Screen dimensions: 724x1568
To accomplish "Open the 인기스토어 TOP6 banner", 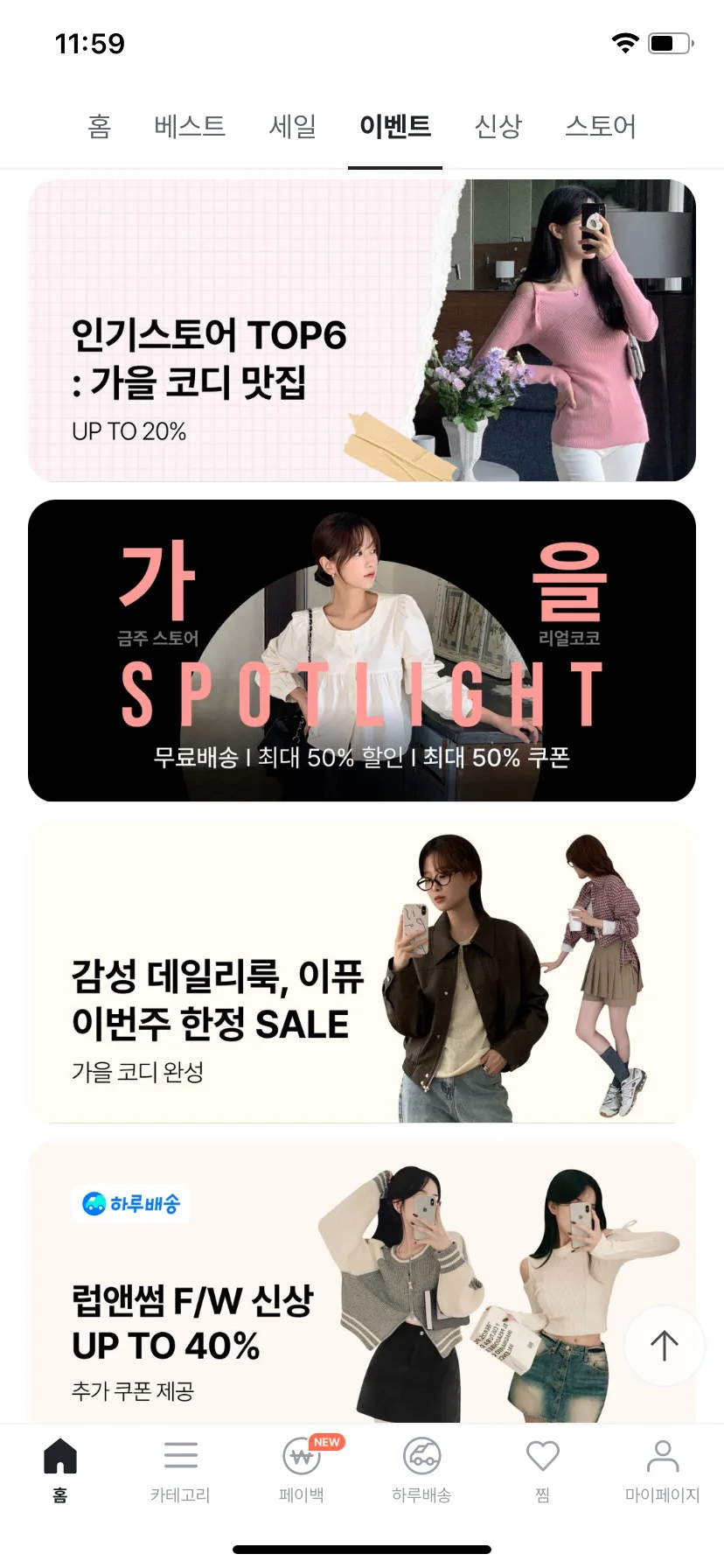I will pyautogui.click(x=362, y=331).
